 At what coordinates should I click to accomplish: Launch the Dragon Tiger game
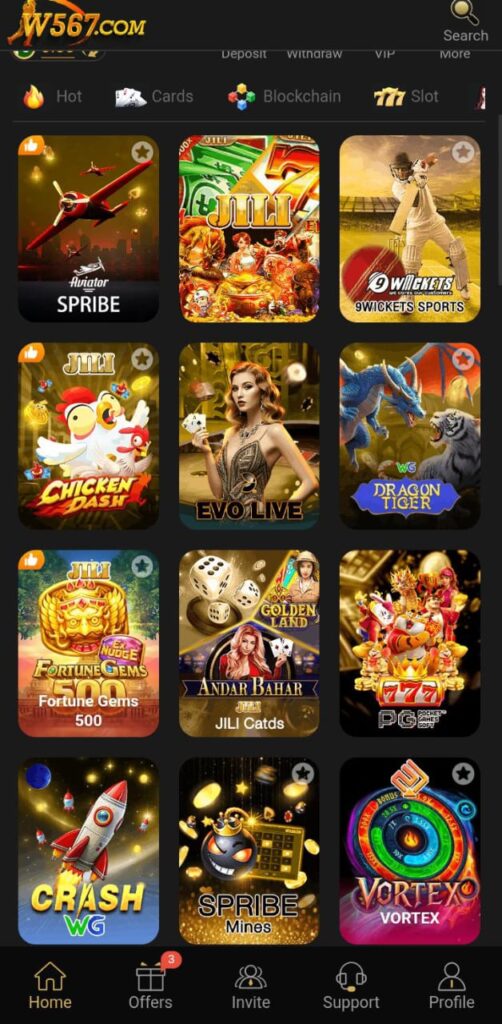point(410,436)
